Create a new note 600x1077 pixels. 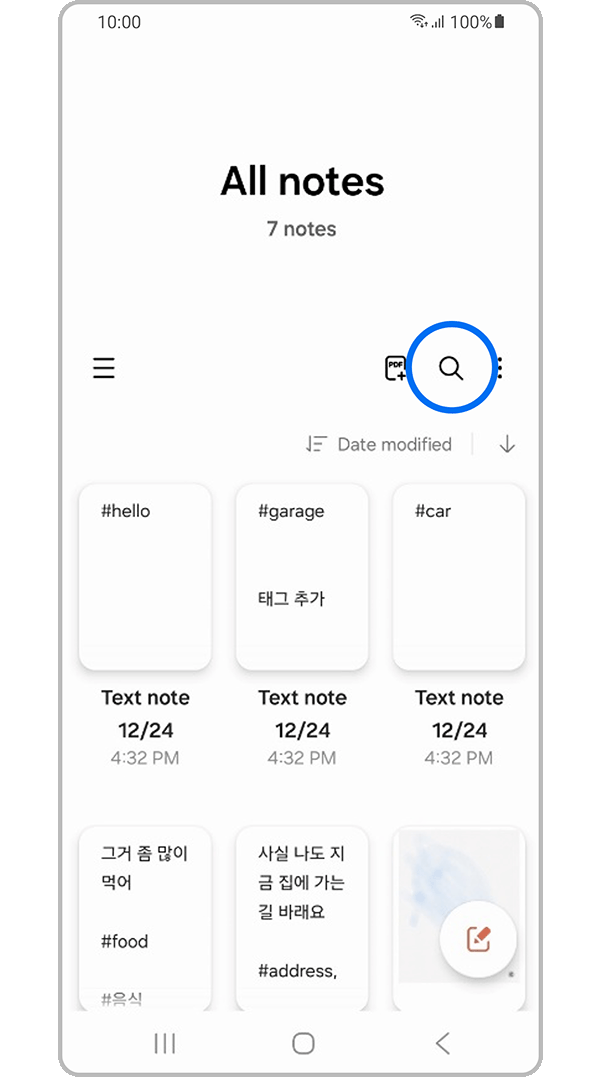(x=478, y=938)
